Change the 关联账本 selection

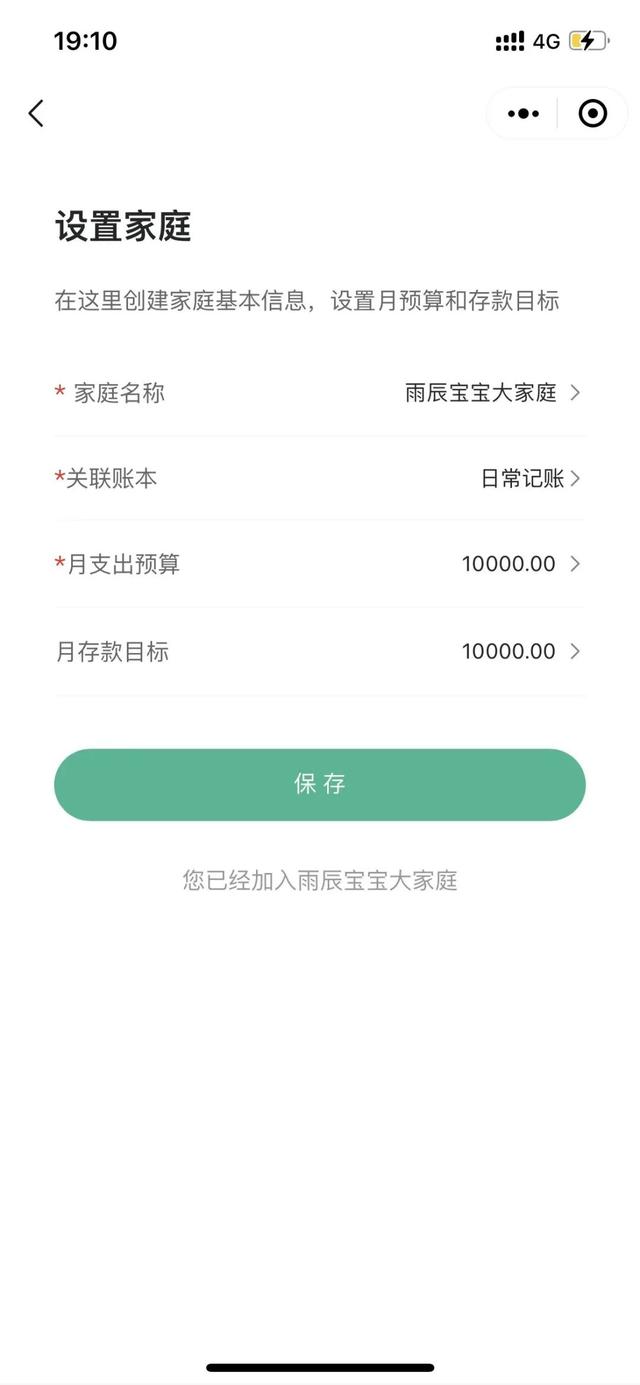click(x=320, y=479)
